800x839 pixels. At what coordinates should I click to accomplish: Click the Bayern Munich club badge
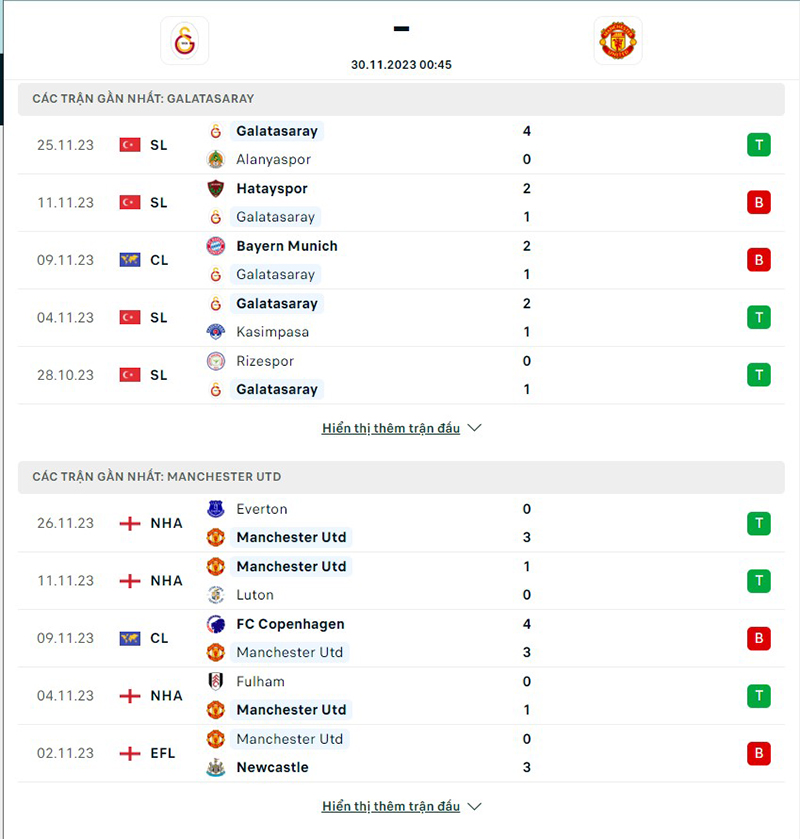click(x=216, y=246)
